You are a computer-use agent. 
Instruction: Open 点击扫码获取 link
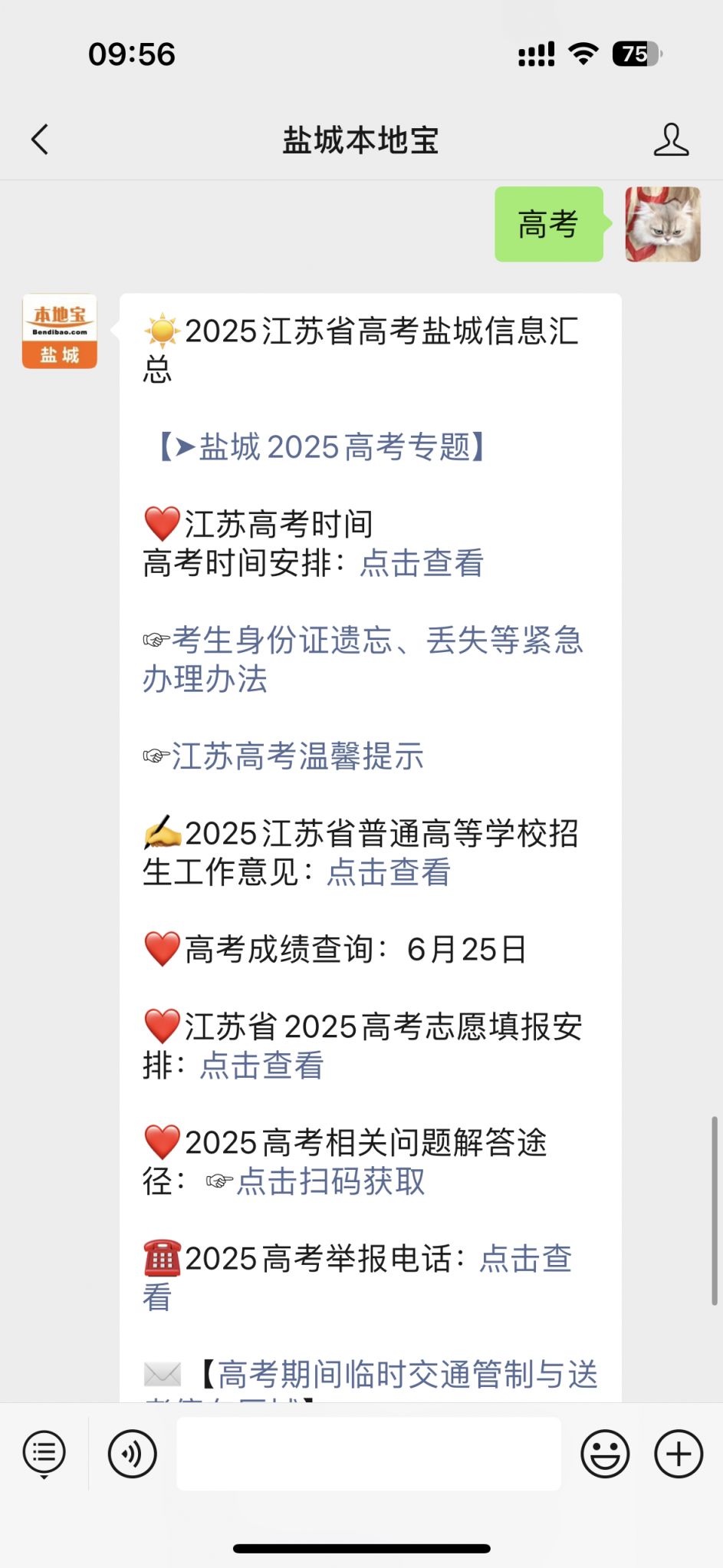point(330,1181)
